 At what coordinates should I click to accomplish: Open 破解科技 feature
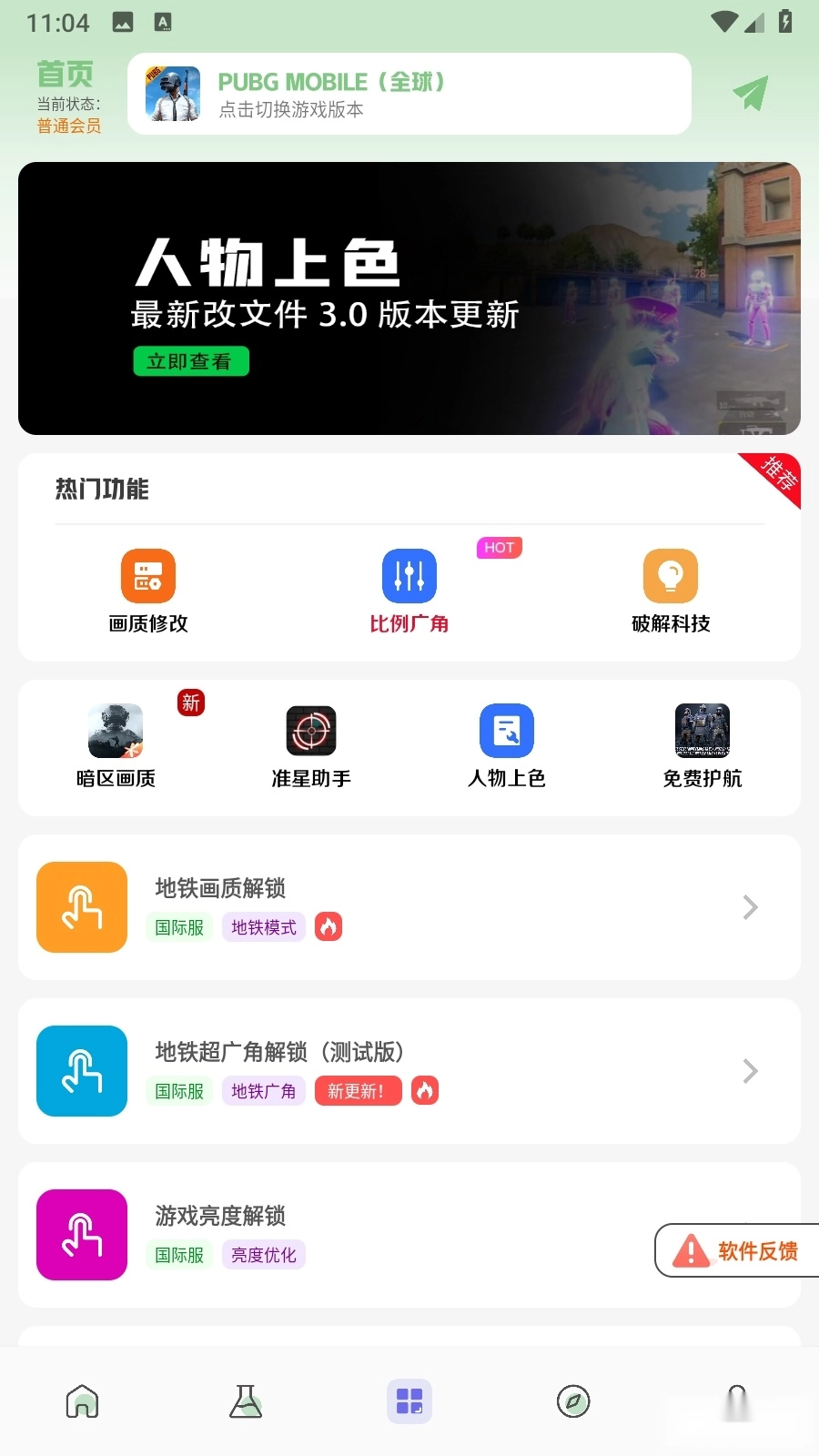(671, 591)
